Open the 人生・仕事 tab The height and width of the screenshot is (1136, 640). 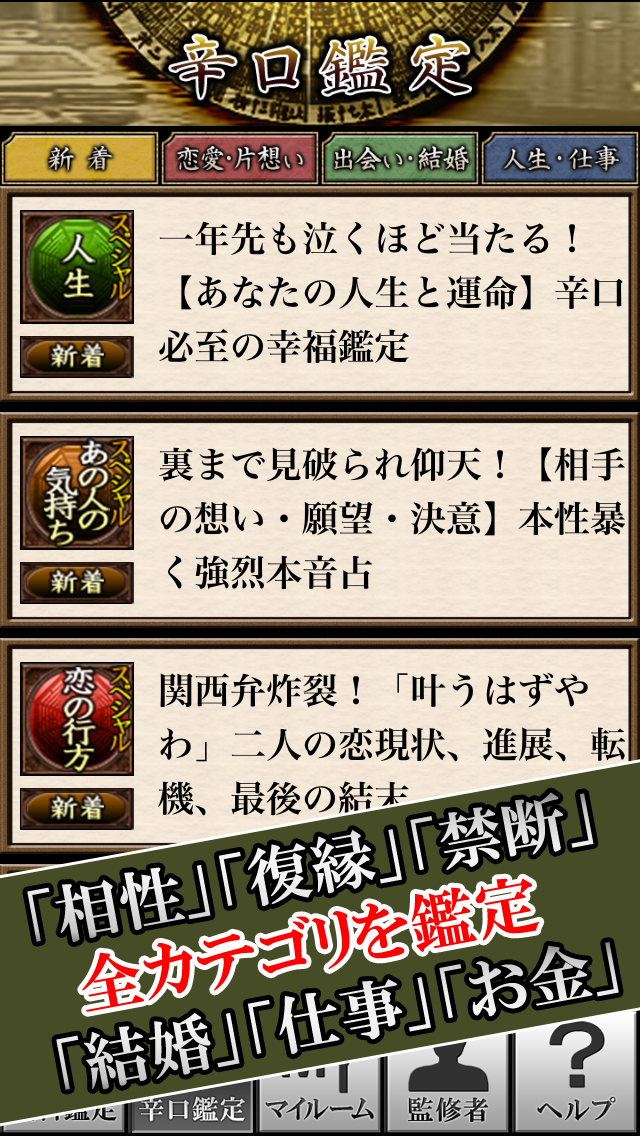point(560,159)
